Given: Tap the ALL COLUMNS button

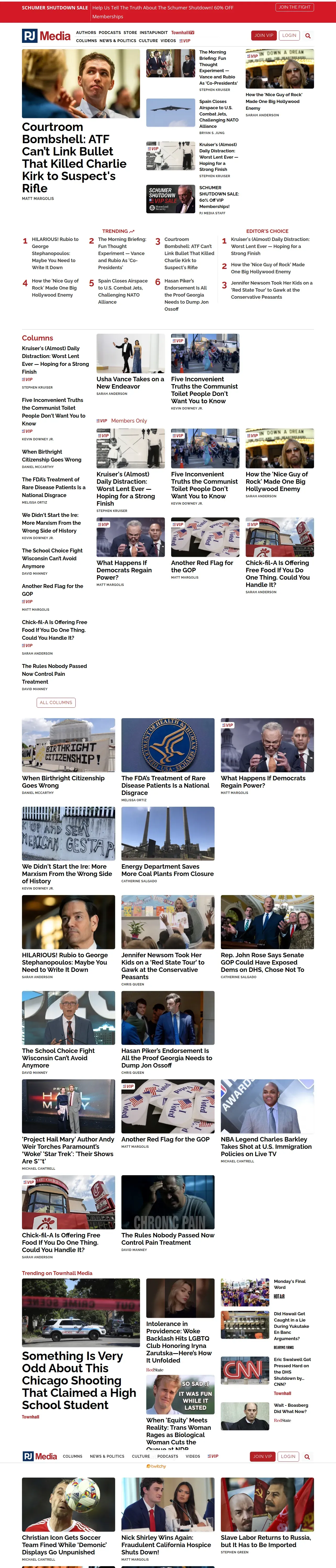Looking at the screenshot, I should 56,702.
